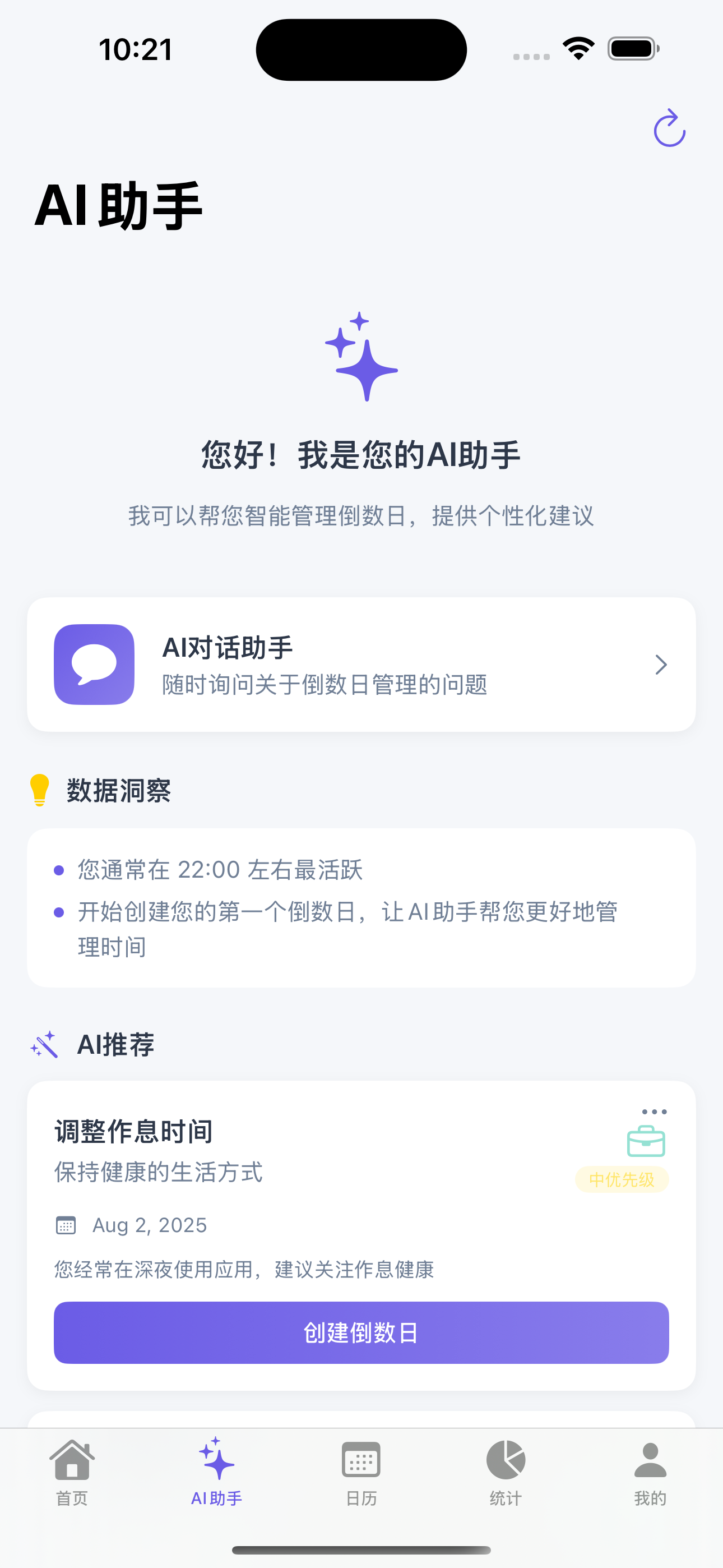This screenshot has height=1568, width=723.
Task: Switch to the 日历 calendar tab
Action: pos(361,1473)
